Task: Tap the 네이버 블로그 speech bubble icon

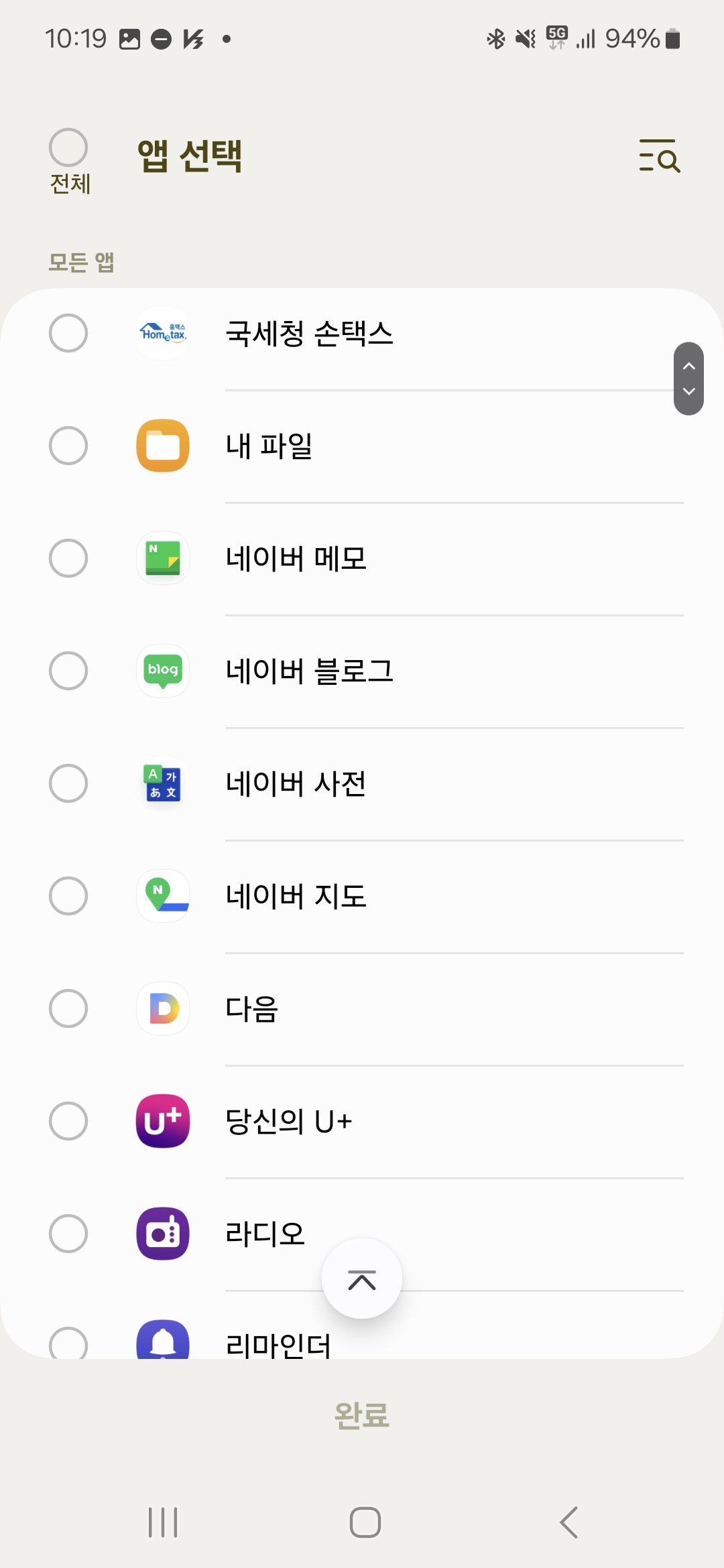Action: pos(163,671)
